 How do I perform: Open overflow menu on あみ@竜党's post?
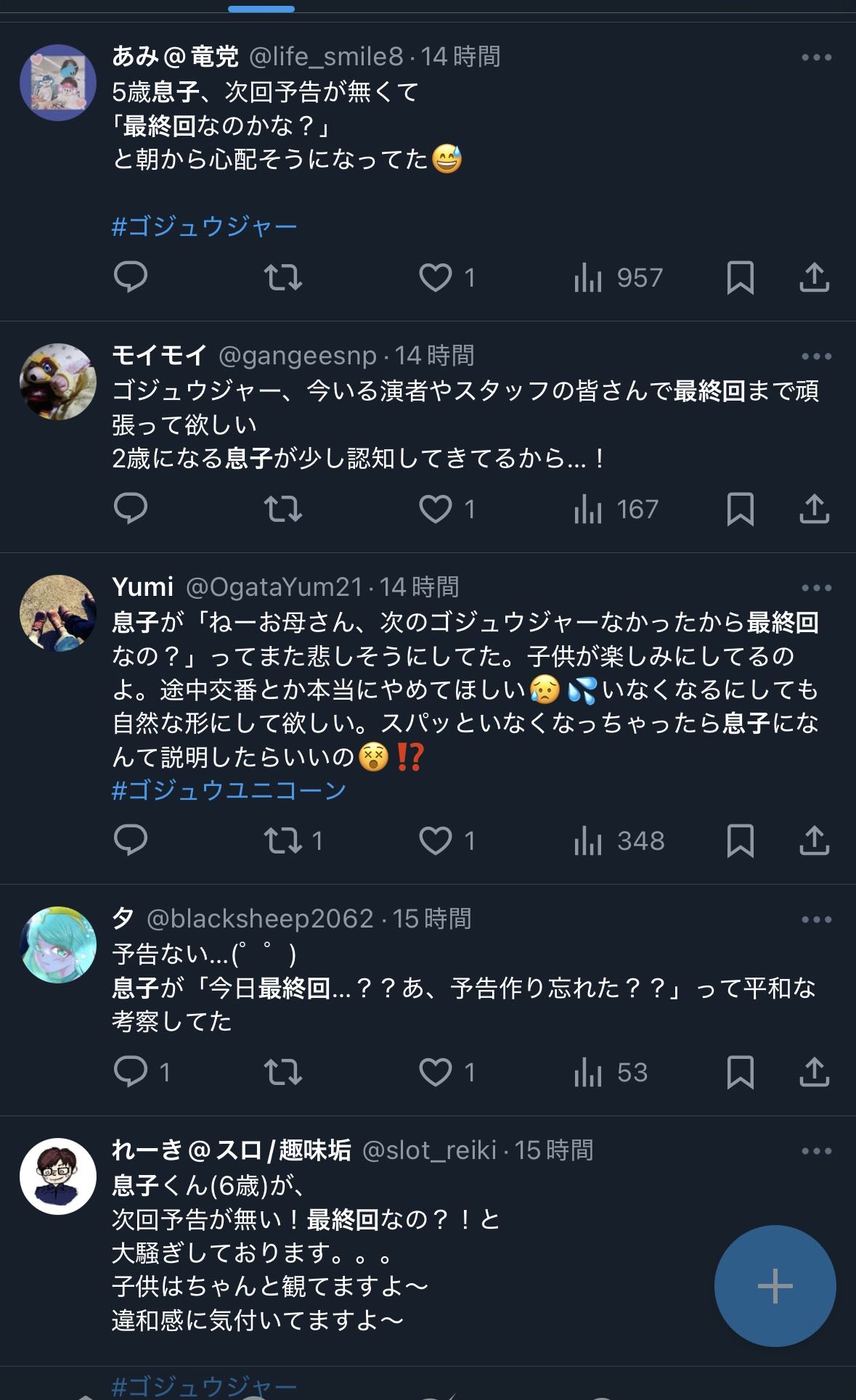816,57
